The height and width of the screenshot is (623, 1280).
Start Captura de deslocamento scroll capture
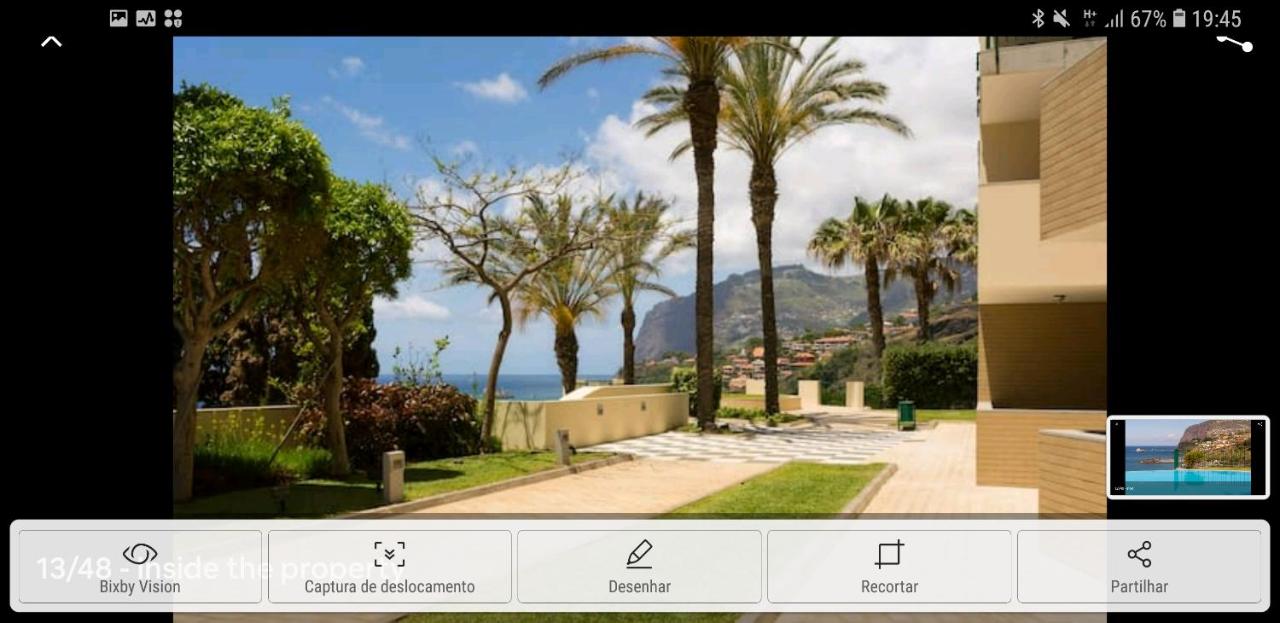tap(389, 567)
